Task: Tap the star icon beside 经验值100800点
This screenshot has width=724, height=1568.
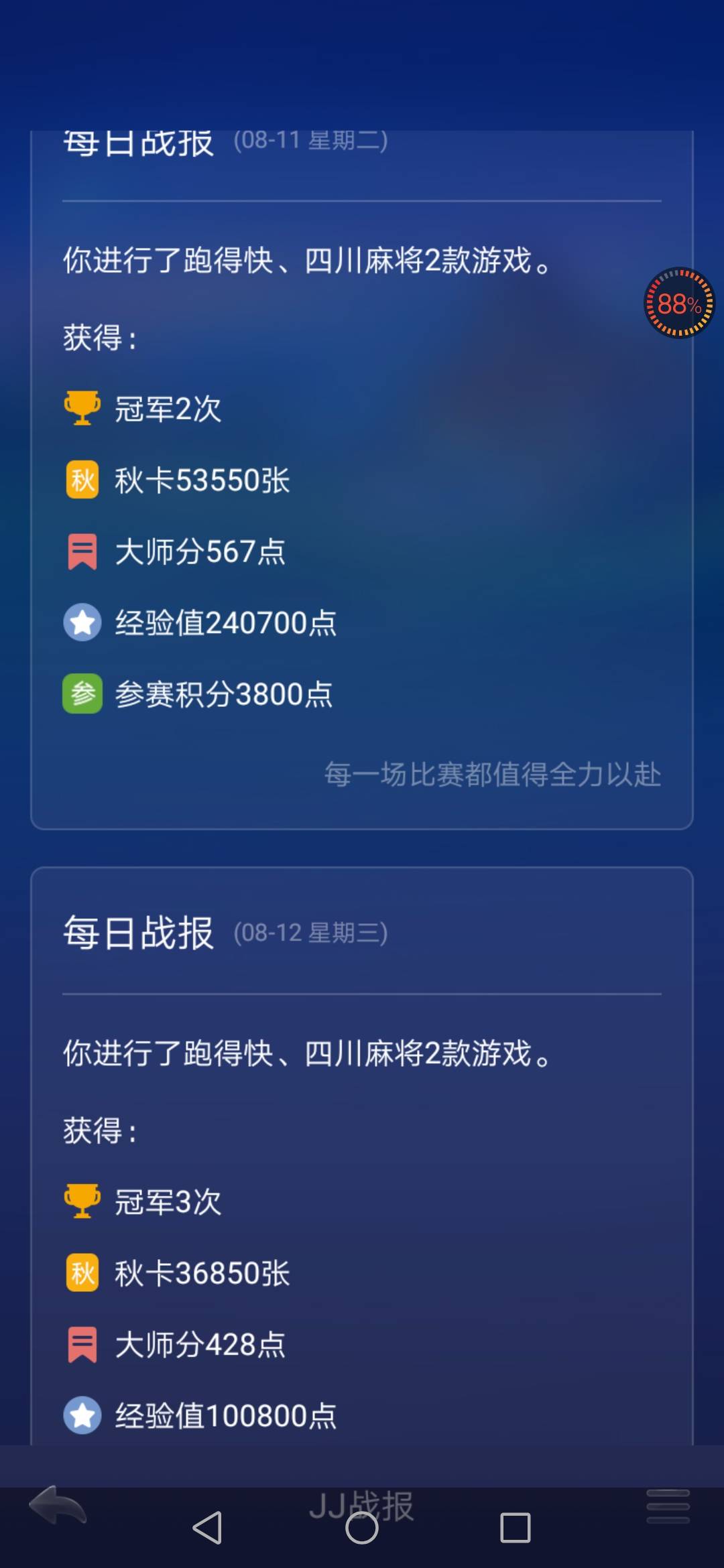Action: (82, 1413)
